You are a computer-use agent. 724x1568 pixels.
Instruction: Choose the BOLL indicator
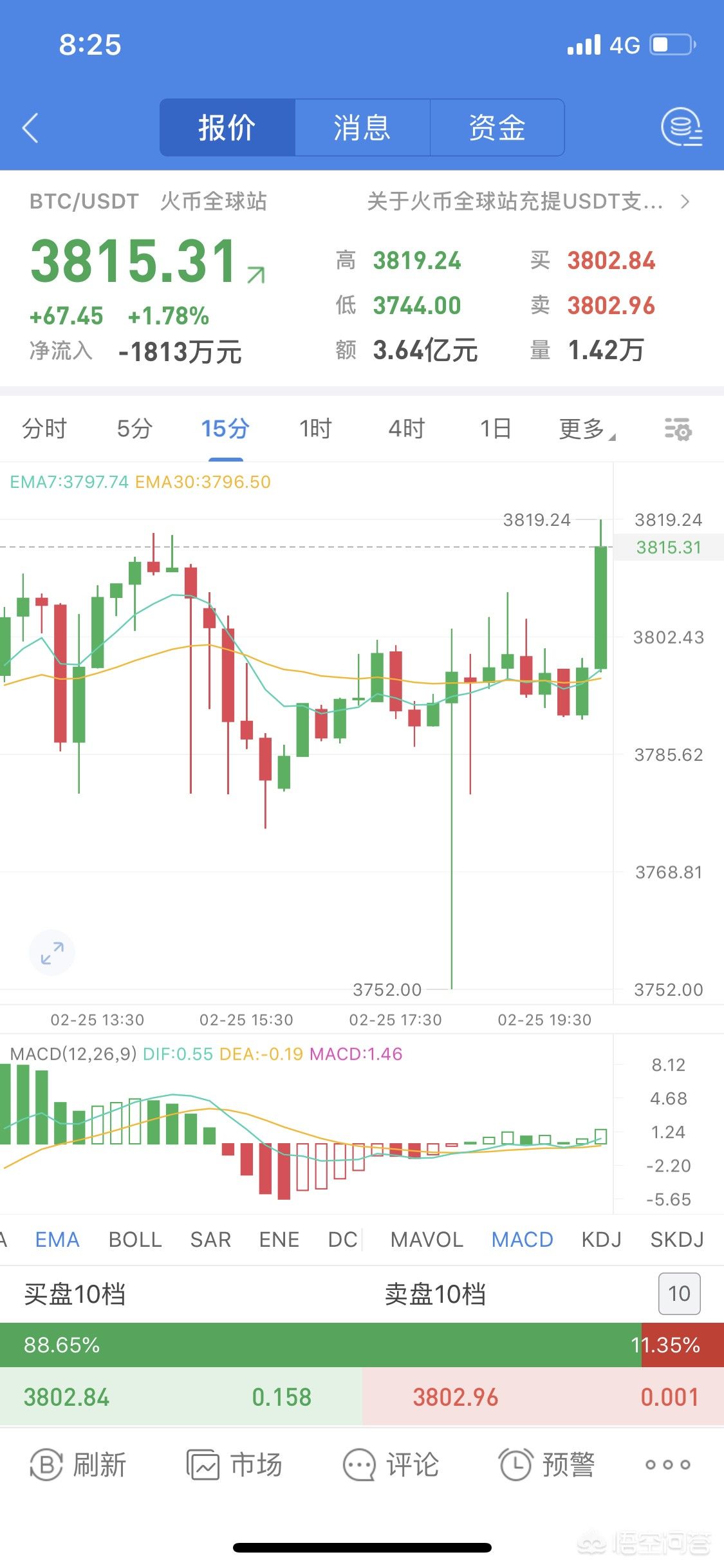135,1240
